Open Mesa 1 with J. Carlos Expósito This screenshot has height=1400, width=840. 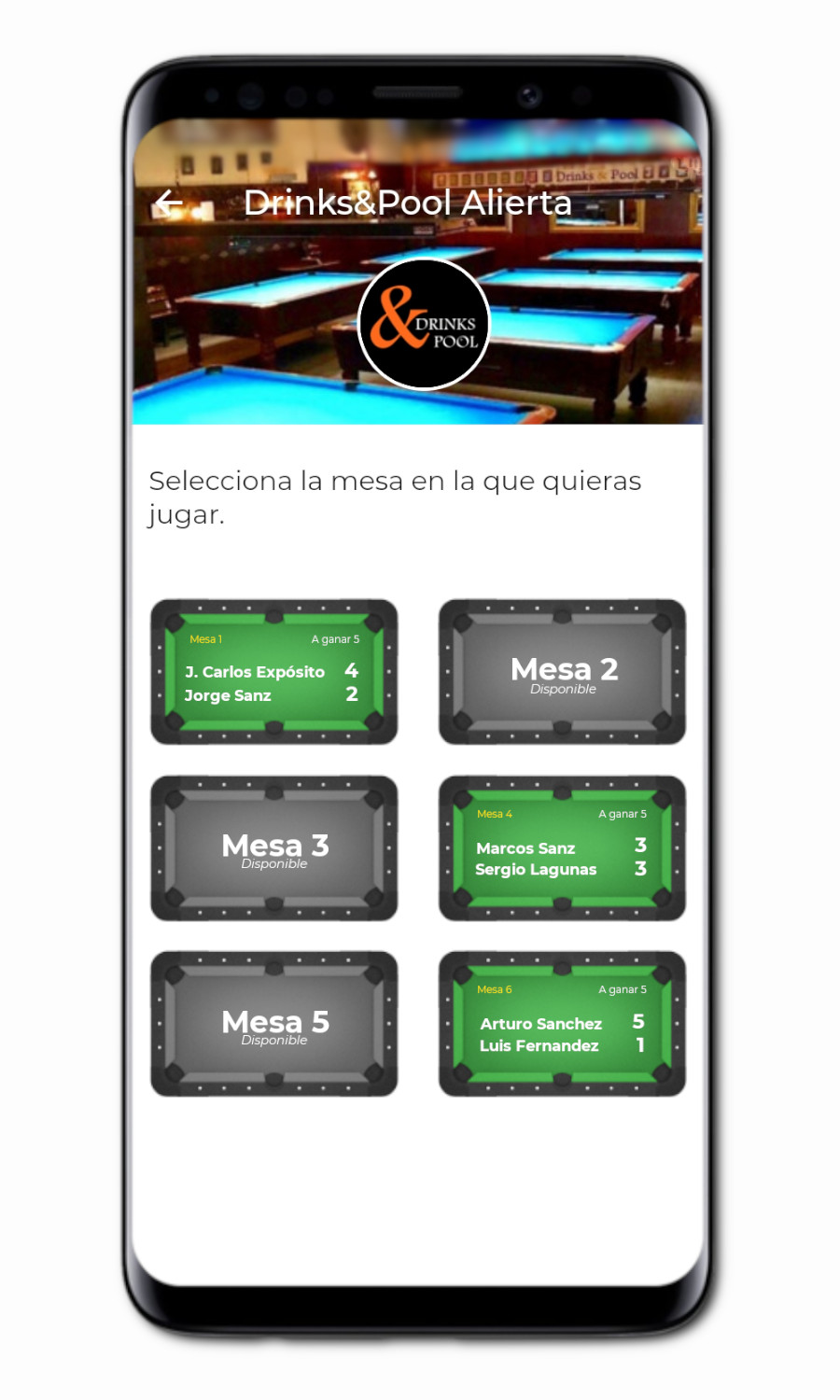(x=273, y=672)
